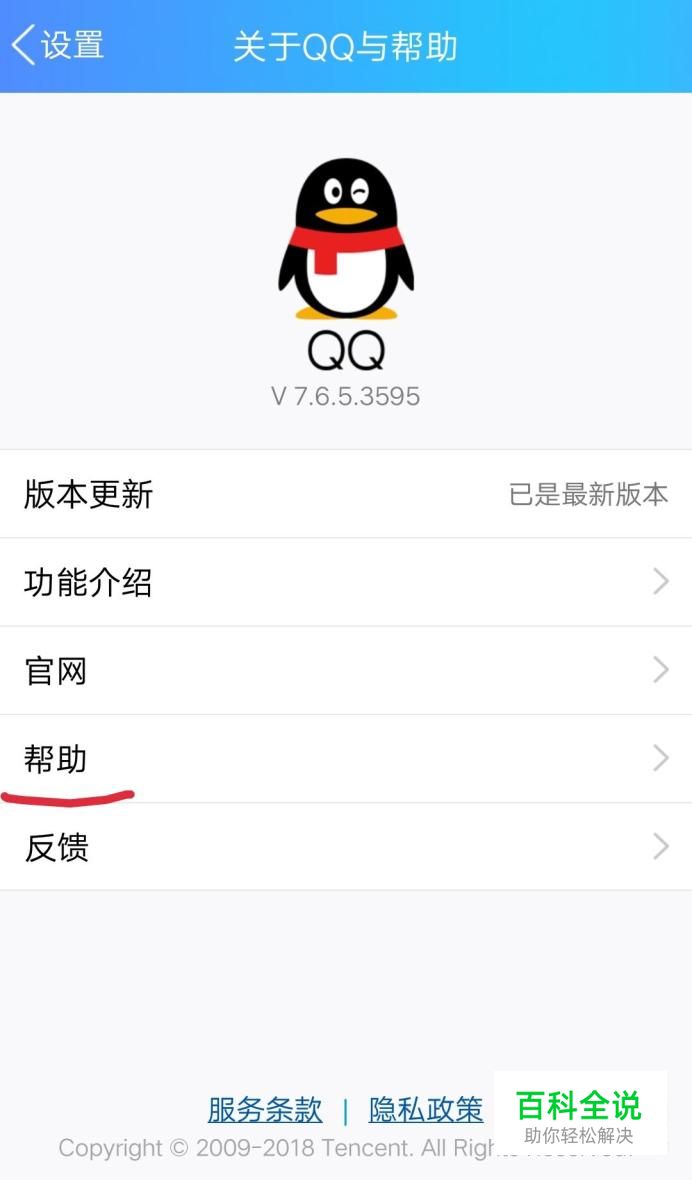The width and height of the screenshot is (692, 1180).
Task: Open the 反馈 row
Action: tap(346, 847)
